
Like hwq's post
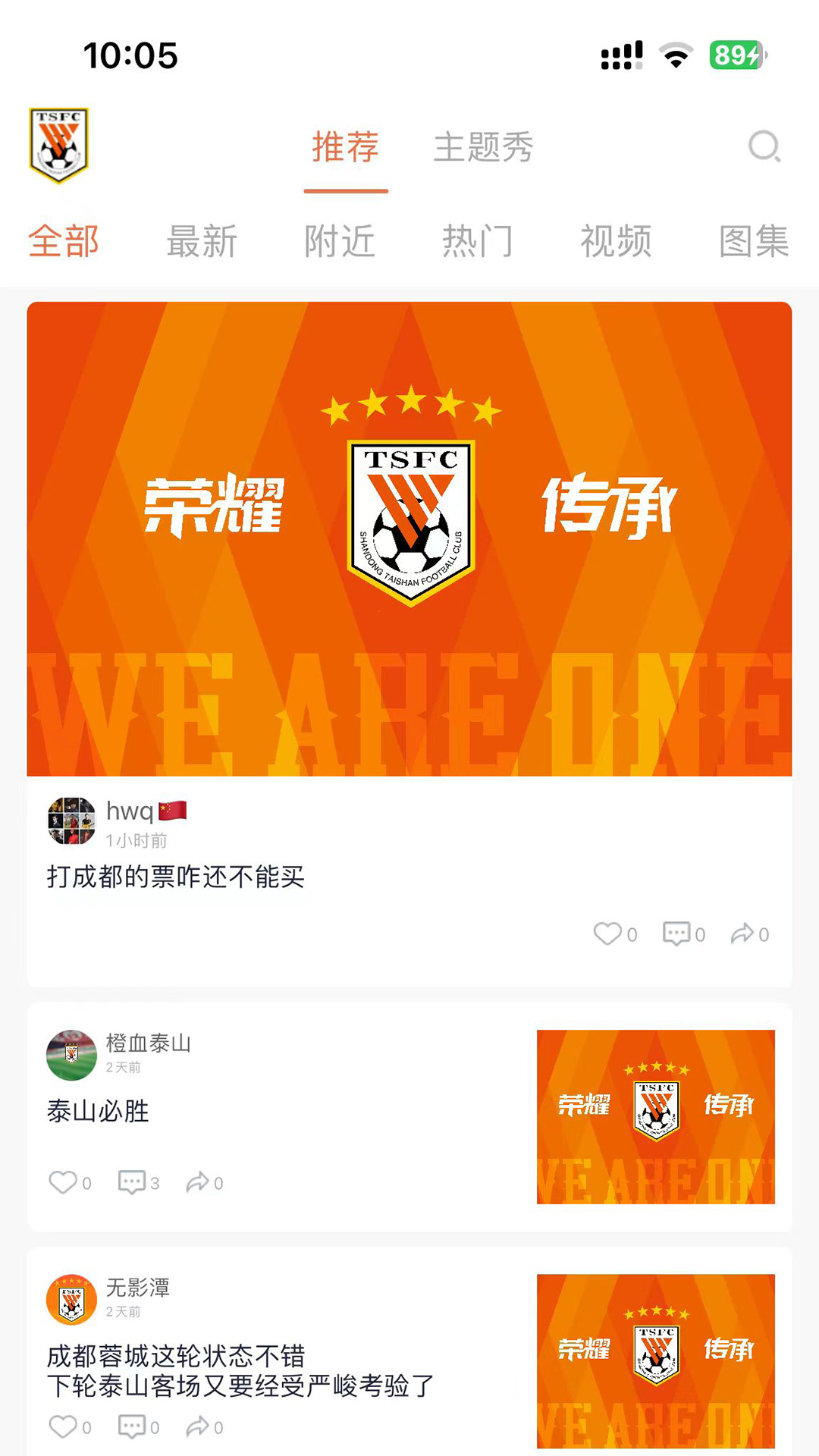click(x=607, y=934)
